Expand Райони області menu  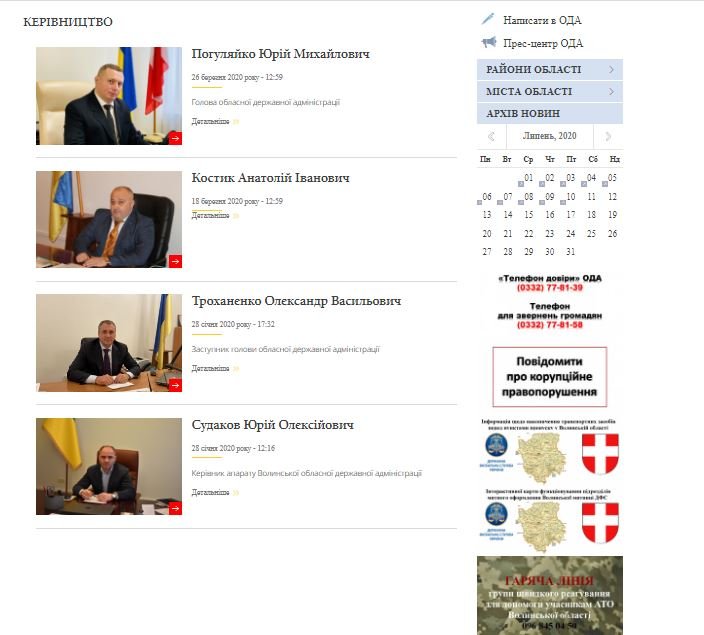click(549, 69)
